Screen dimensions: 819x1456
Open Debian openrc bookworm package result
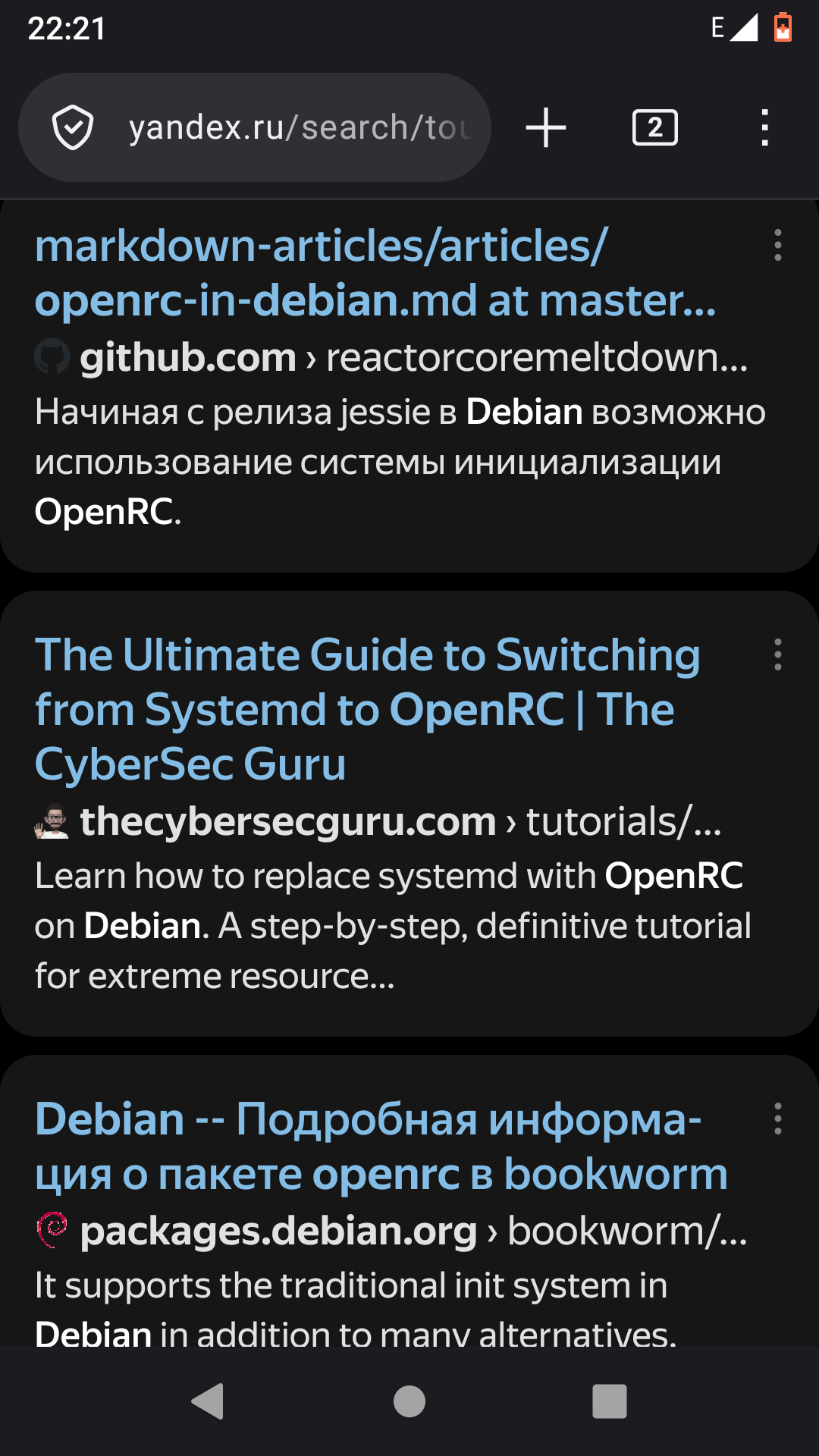pyautogui.click(x=381, y=1146)
